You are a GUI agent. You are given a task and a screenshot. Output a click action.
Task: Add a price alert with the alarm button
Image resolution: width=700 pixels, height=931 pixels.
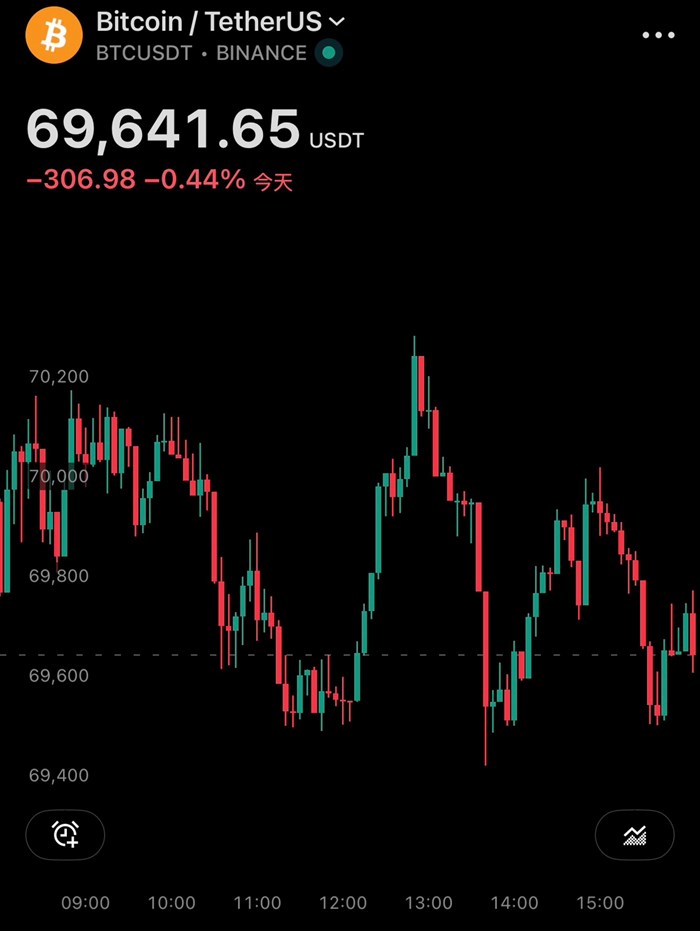pyautogui.click(x=65, y=834)
